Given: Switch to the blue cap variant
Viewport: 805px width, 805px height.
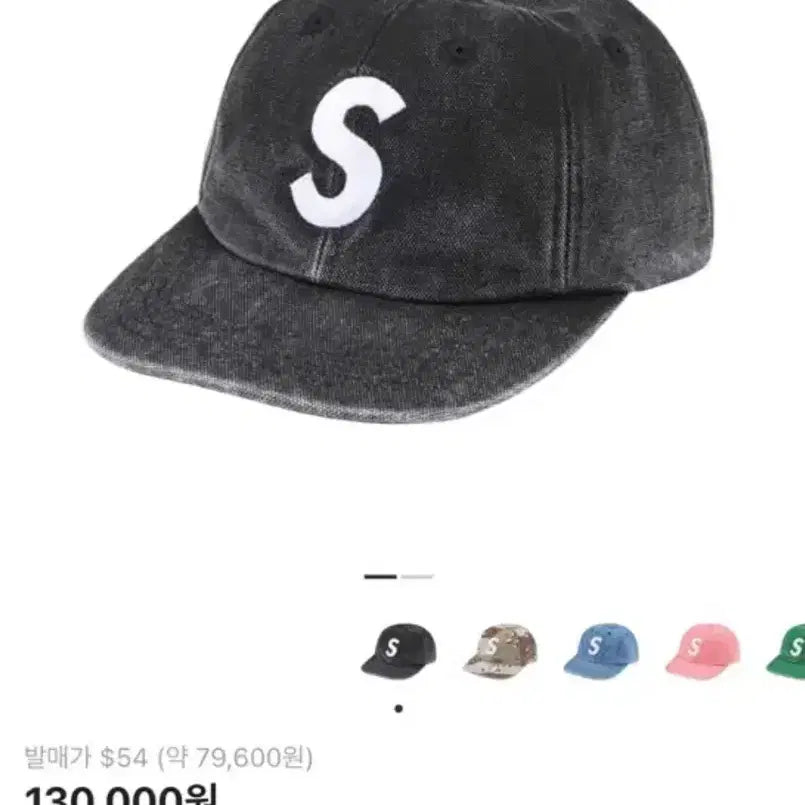Looking at the screenshot, I should point(600,650).
